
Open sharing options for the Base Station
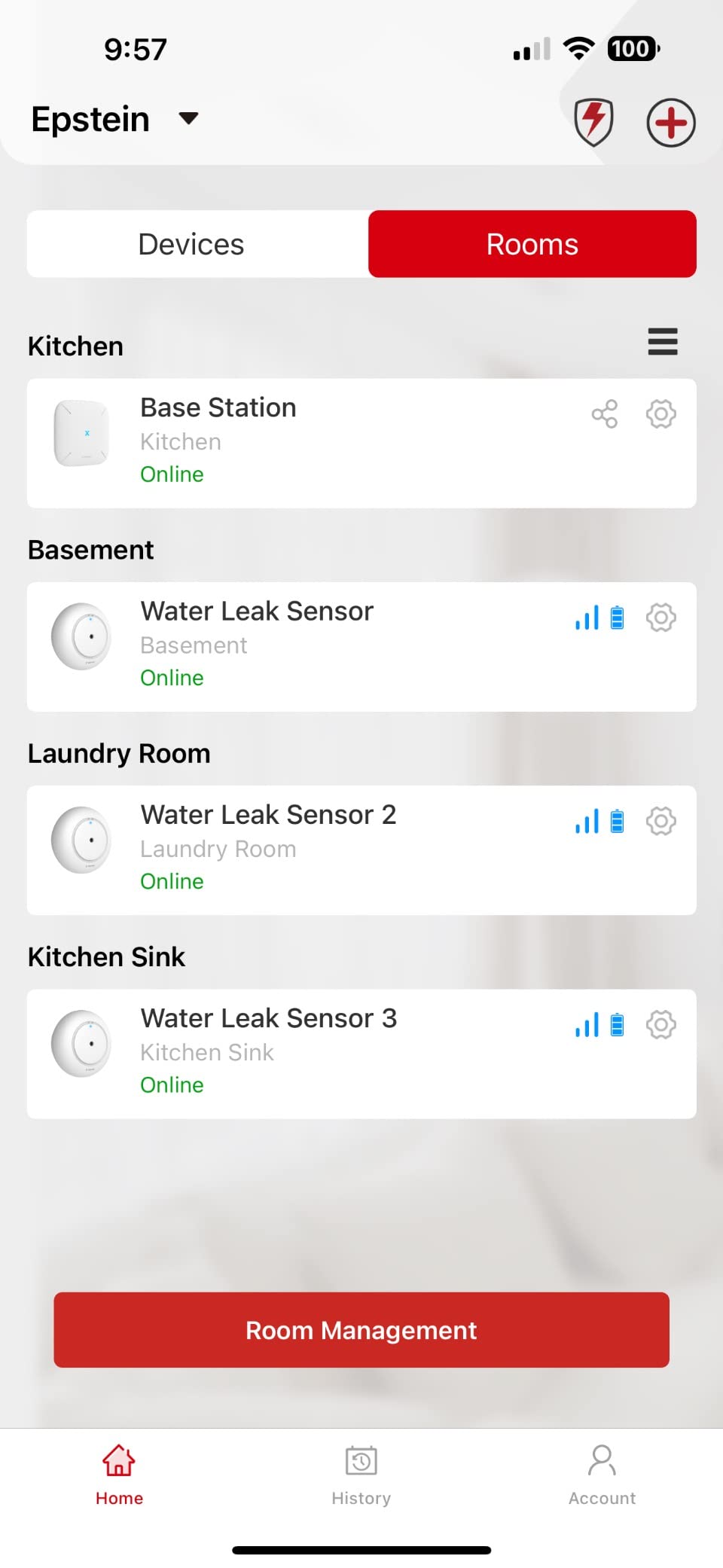pyautogui.click(x=605, y=413)
